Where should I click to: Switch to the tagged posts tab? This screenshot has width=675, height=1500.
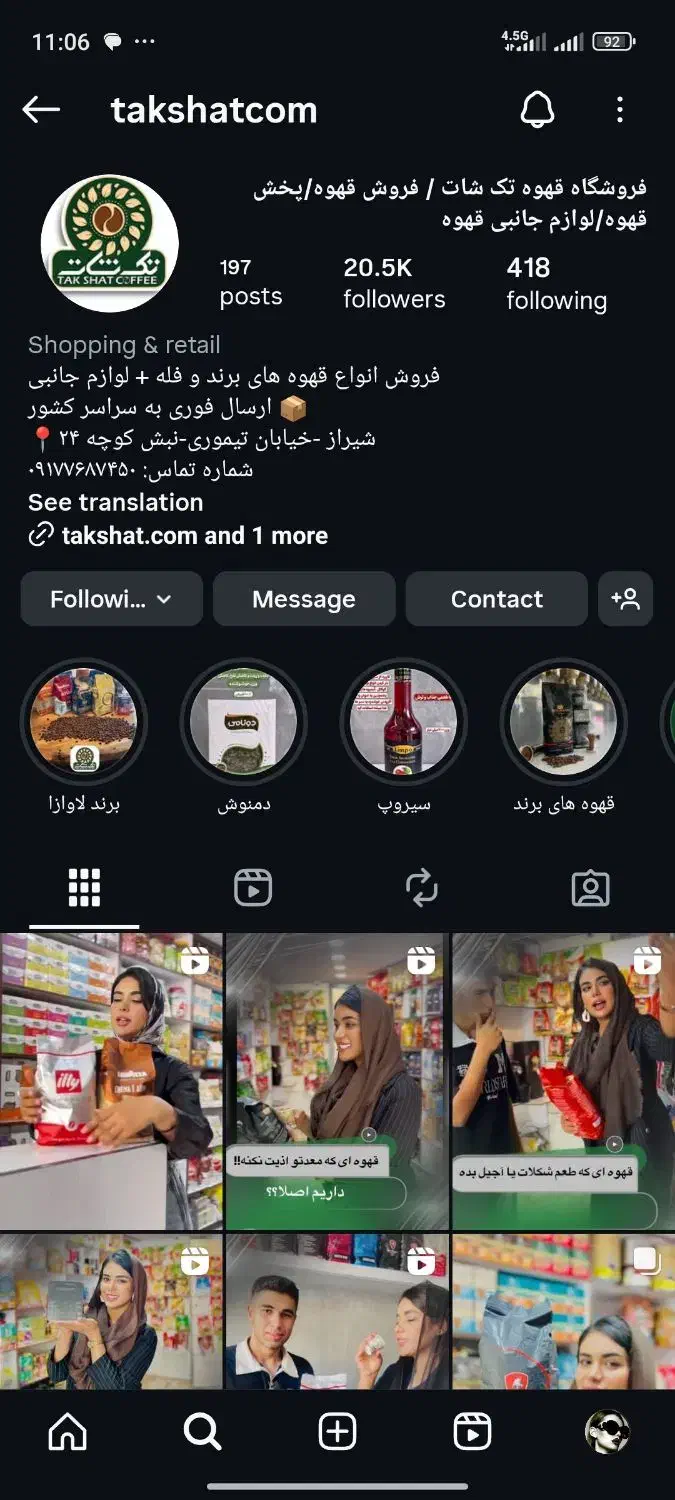590,888
